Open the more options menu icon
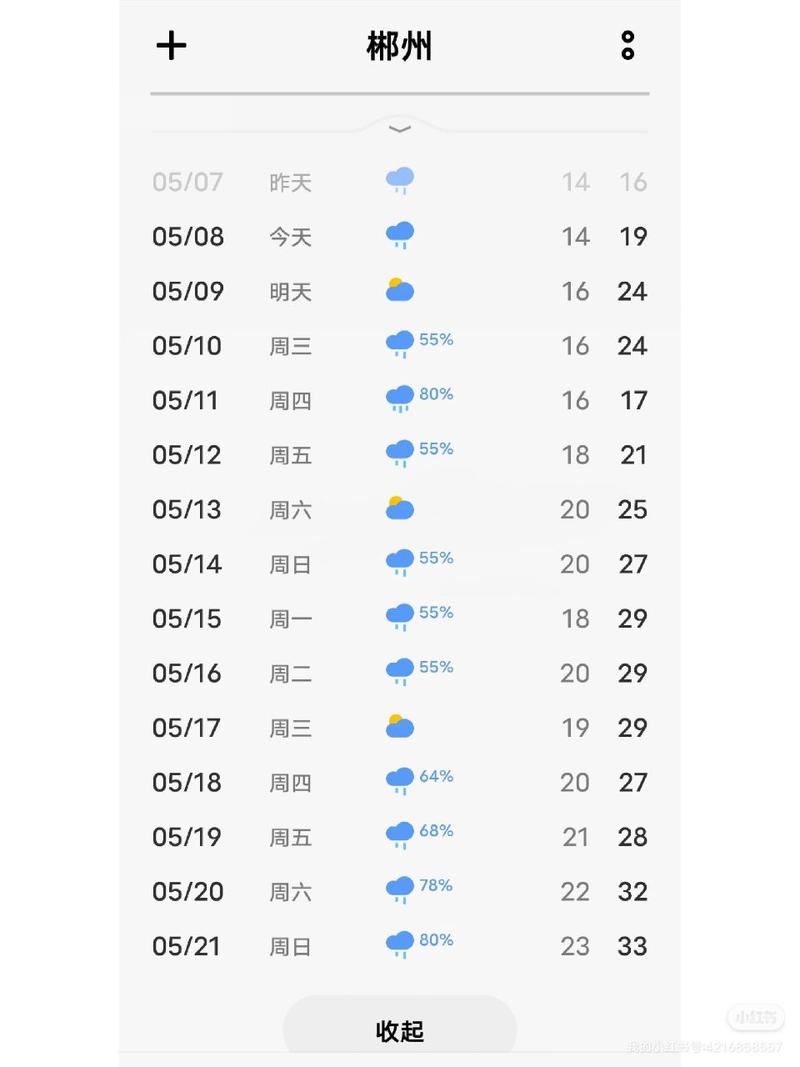 pyautogui.click(x=628, y=45)
